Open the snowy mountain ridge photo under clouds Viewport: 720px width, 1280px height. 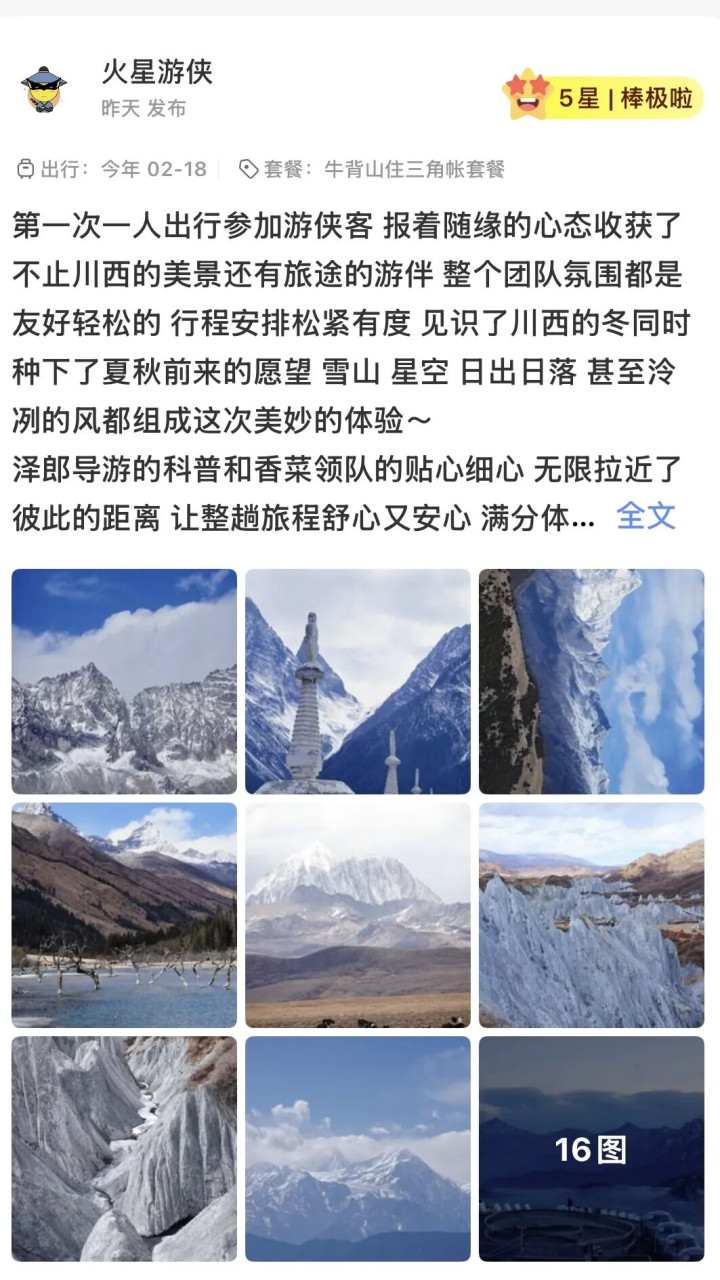124,681
